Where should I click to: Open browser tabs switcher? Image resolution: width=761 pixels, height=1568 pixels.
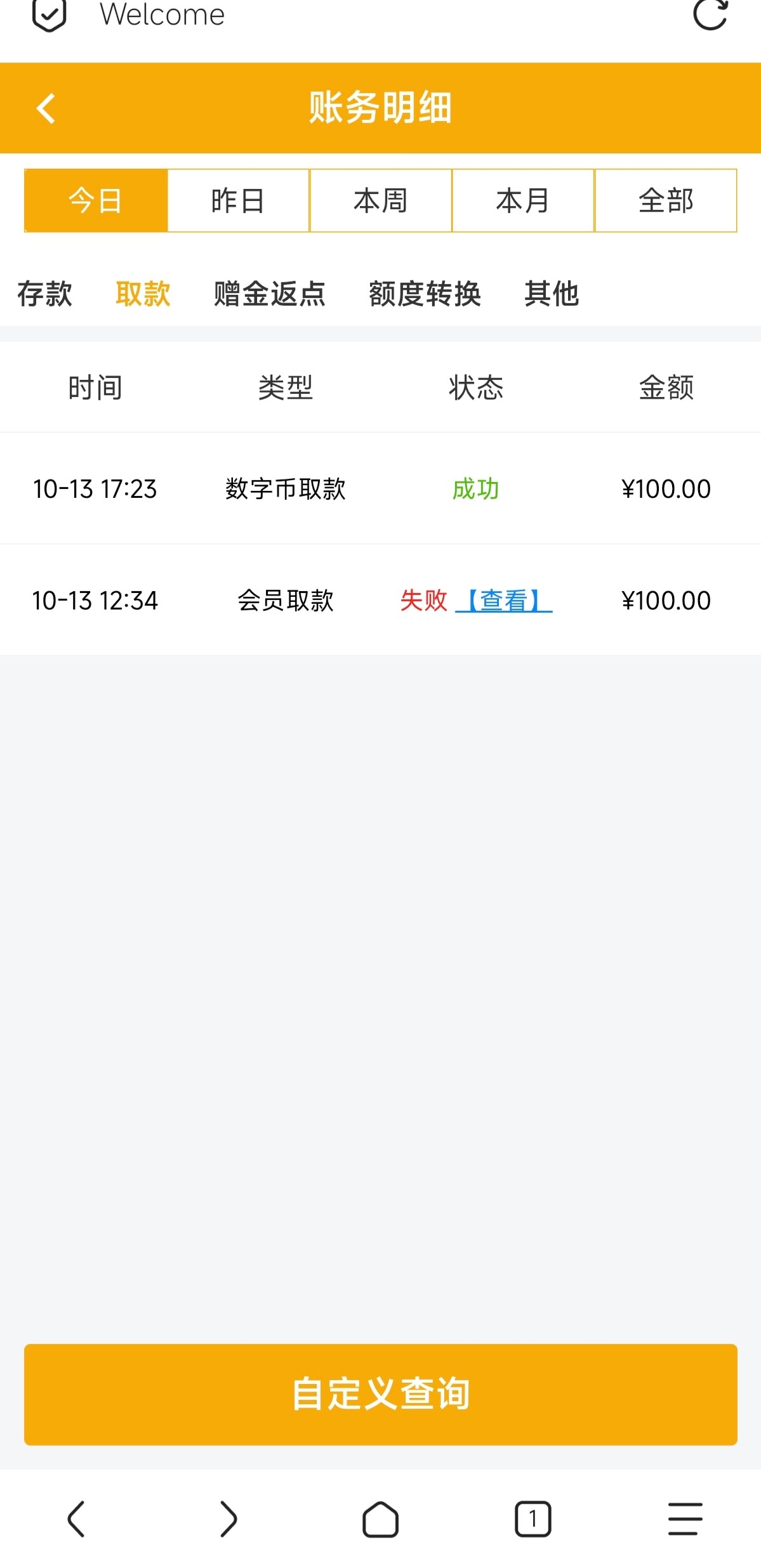click(x=533, y=1519)
